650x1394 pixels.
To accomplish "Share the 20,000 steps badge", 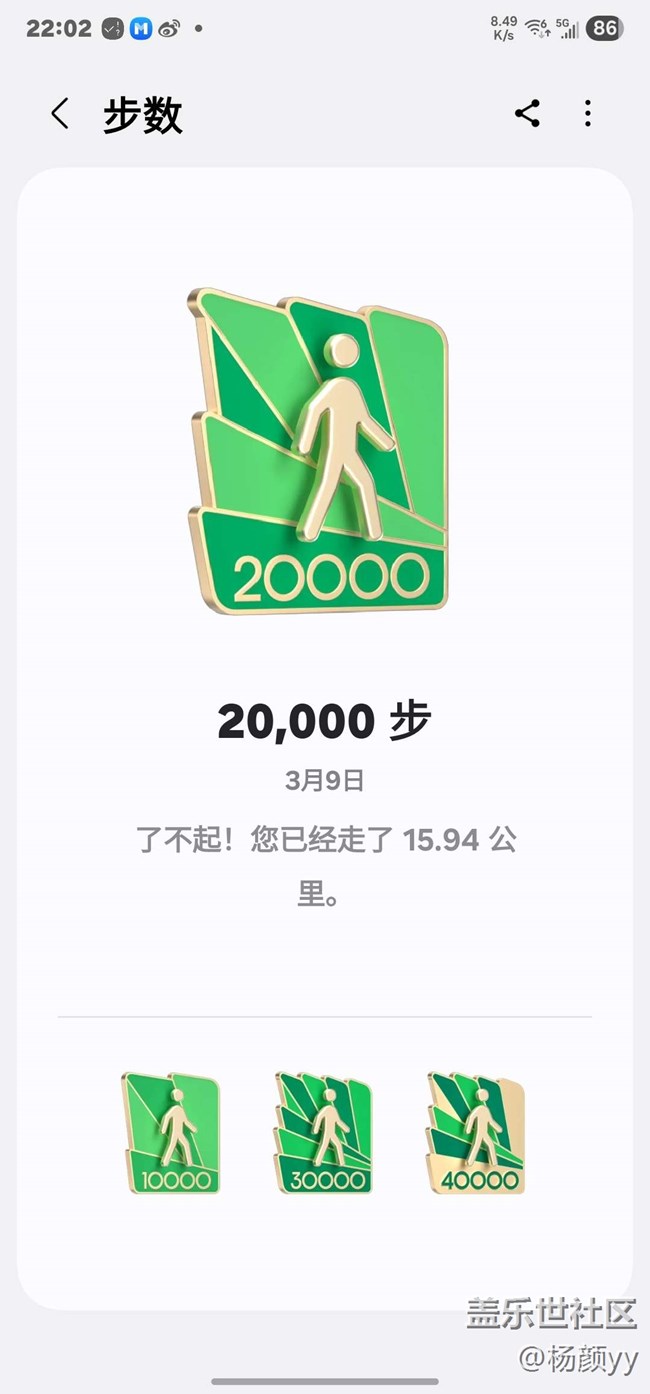I will click(x=527, y=114).
